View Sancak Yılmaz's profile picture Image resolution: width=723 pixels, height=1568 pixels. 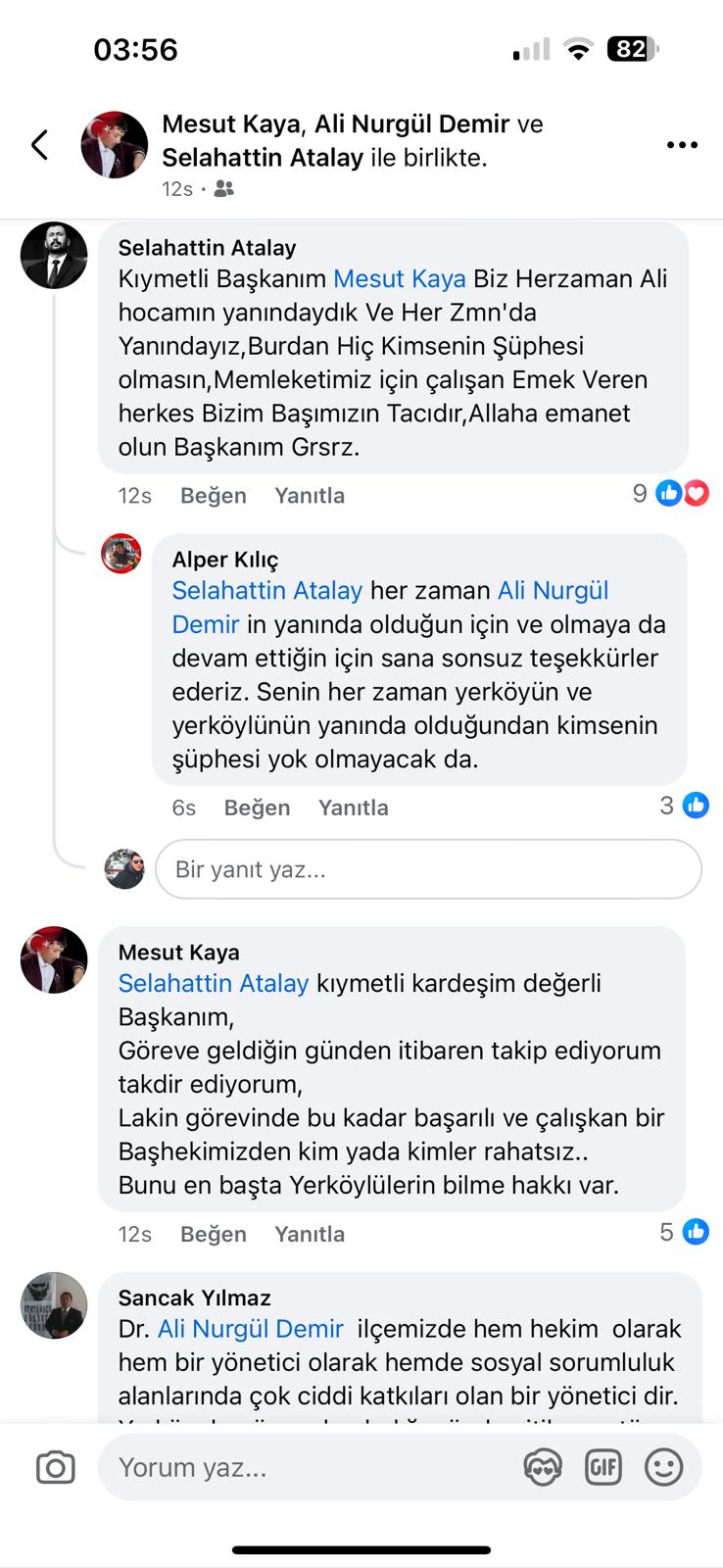[54, 1305]
